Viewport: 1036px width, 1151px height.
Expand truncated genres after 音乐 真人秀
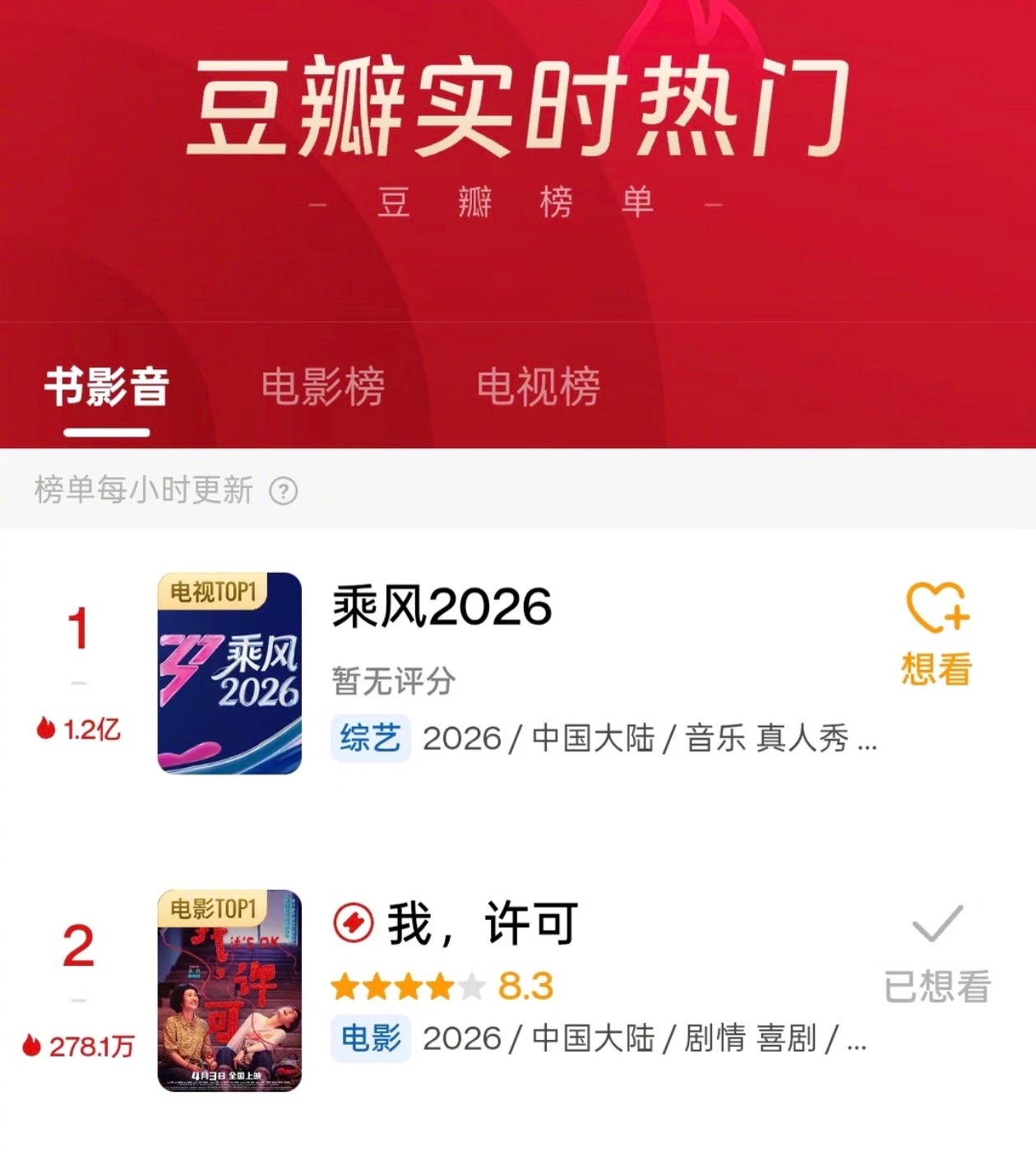[x=866, y=741]
